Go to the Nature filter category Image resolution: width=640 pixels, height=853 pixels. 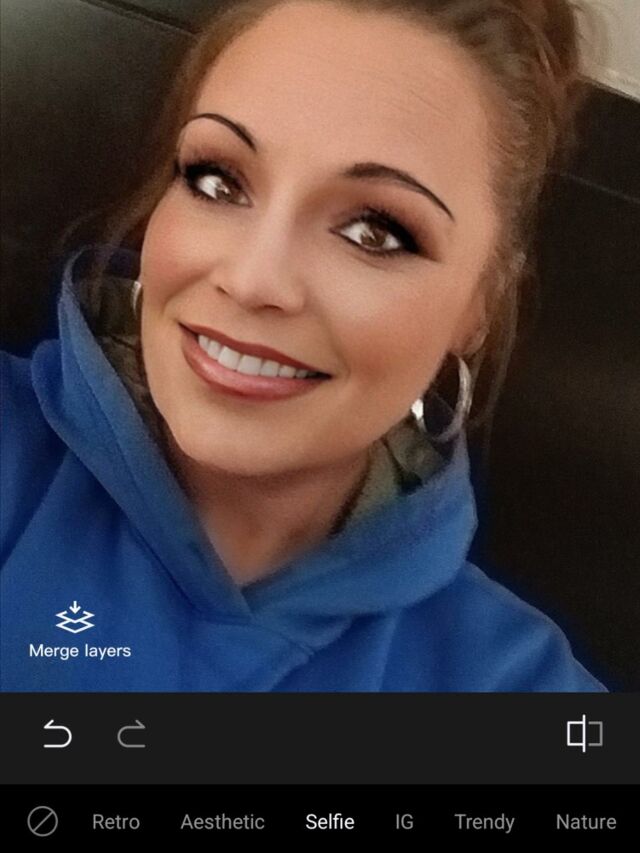(x=586, y=822)
